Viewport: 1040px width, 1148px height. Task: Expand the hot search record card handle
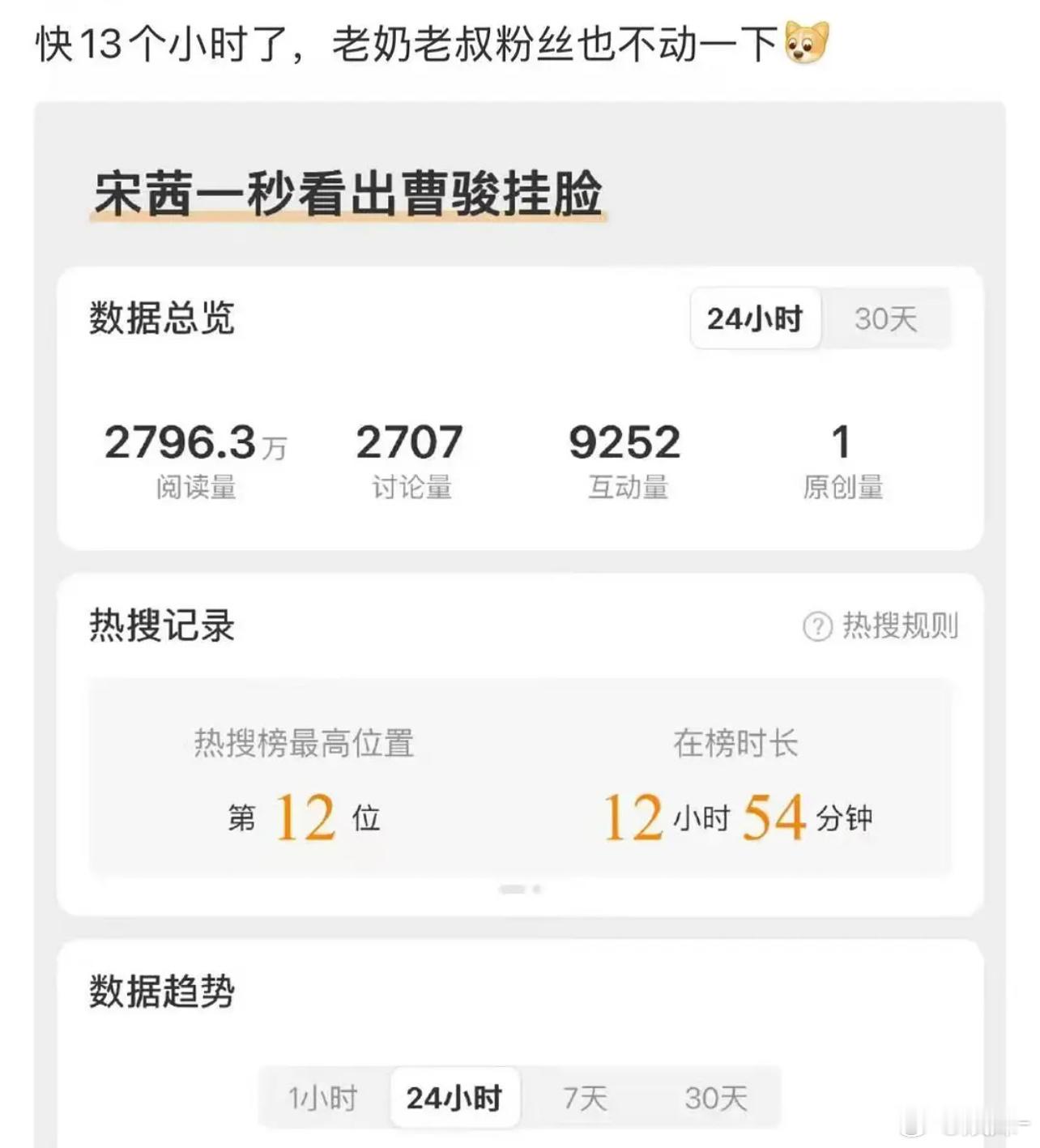(x=520, y=889)
